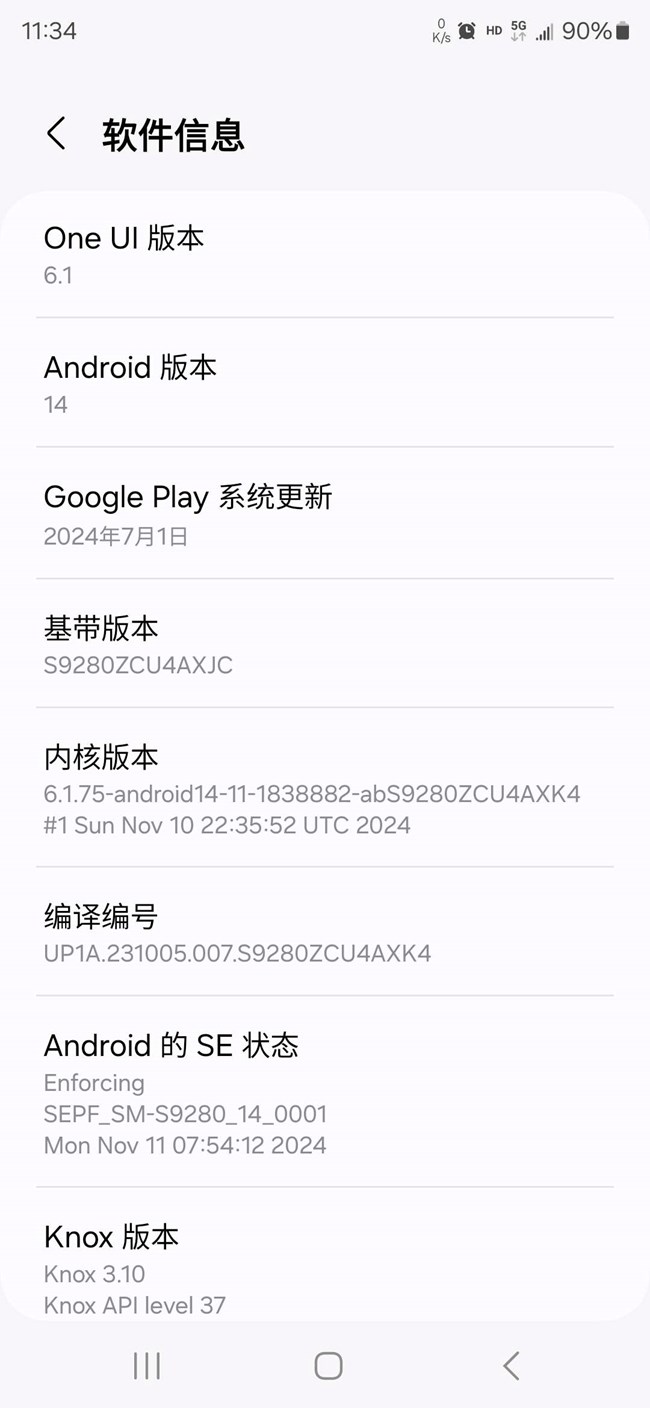Go to the home screen via navigation bar

(x=328, y=1366)
